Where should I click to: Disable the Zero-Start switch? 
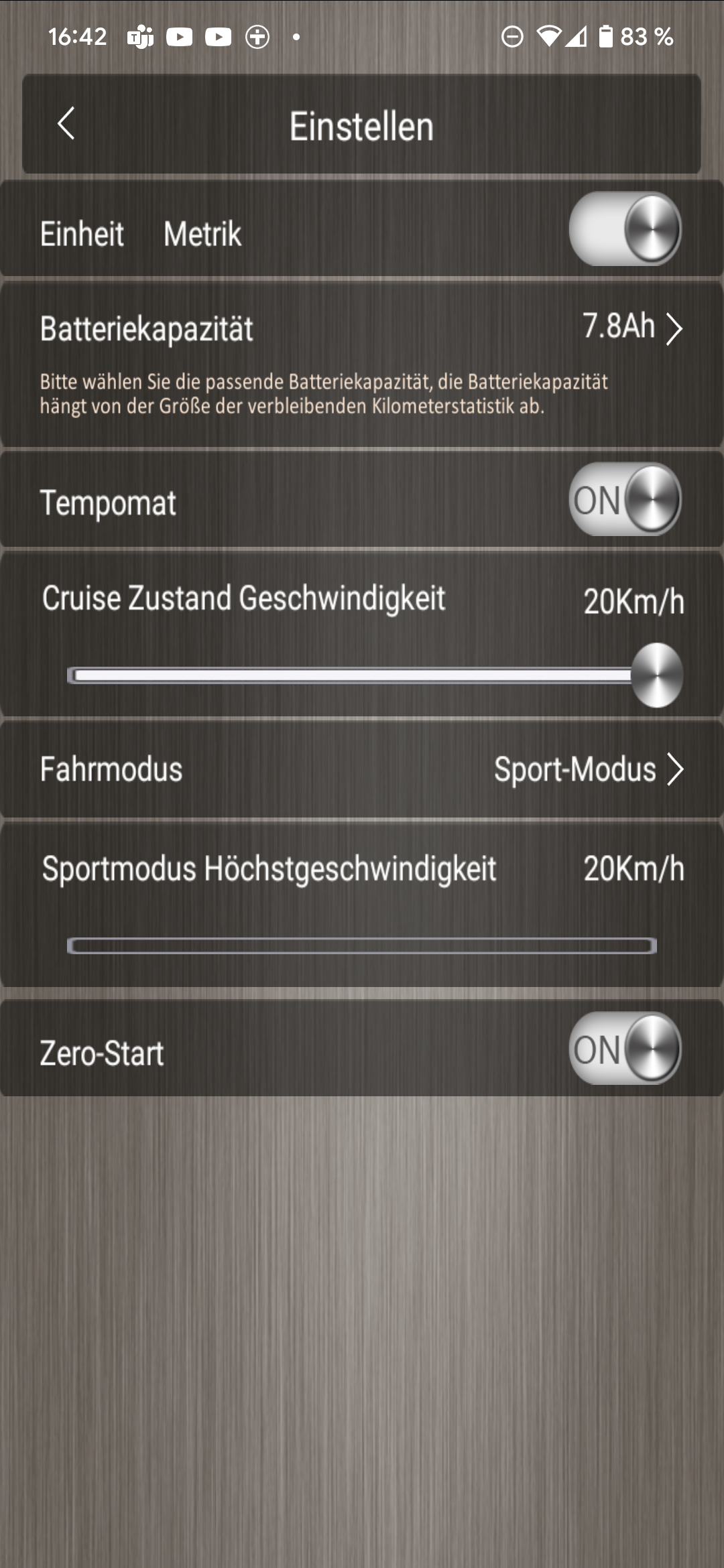click(625, 1048)
